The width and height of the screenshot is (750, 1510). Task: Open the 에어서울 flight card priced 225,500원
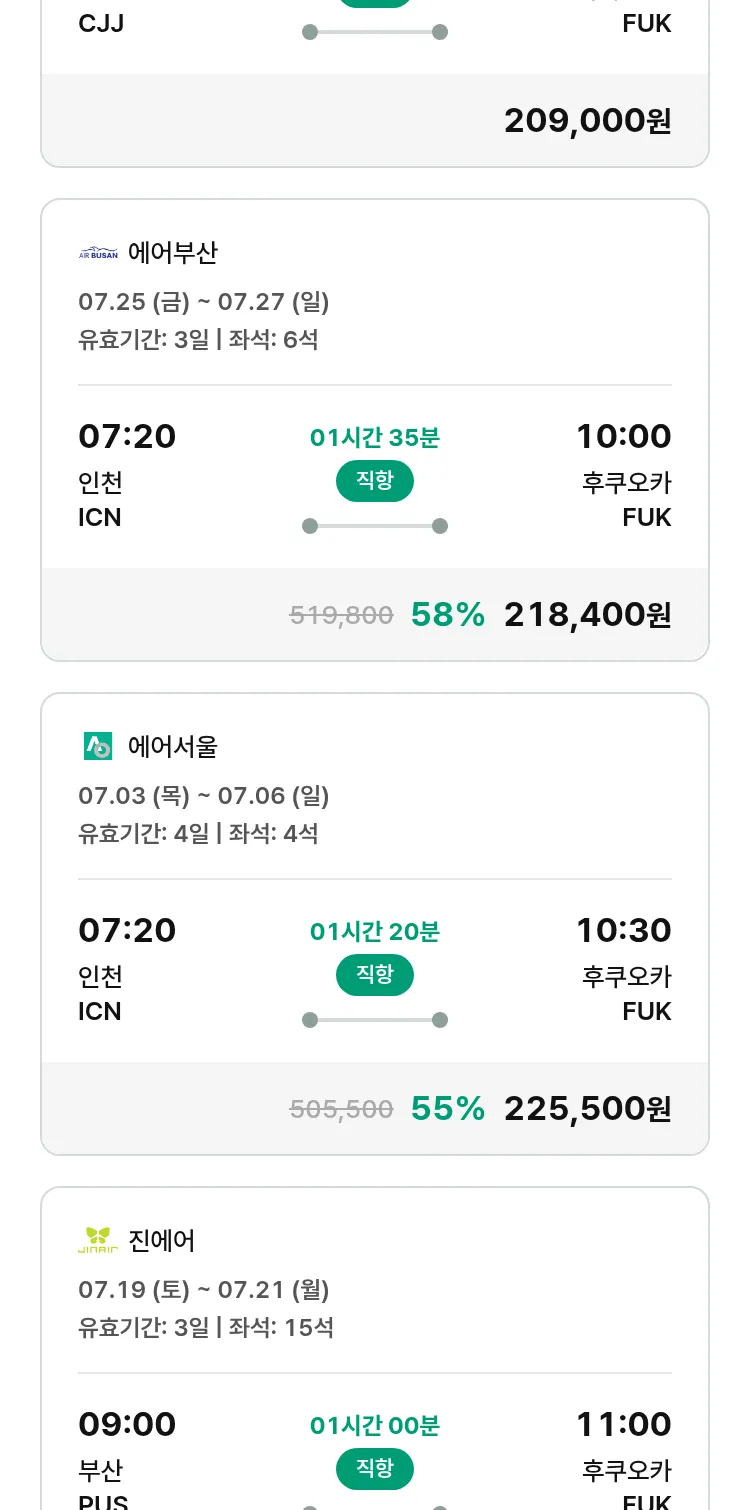coord(375,924)
